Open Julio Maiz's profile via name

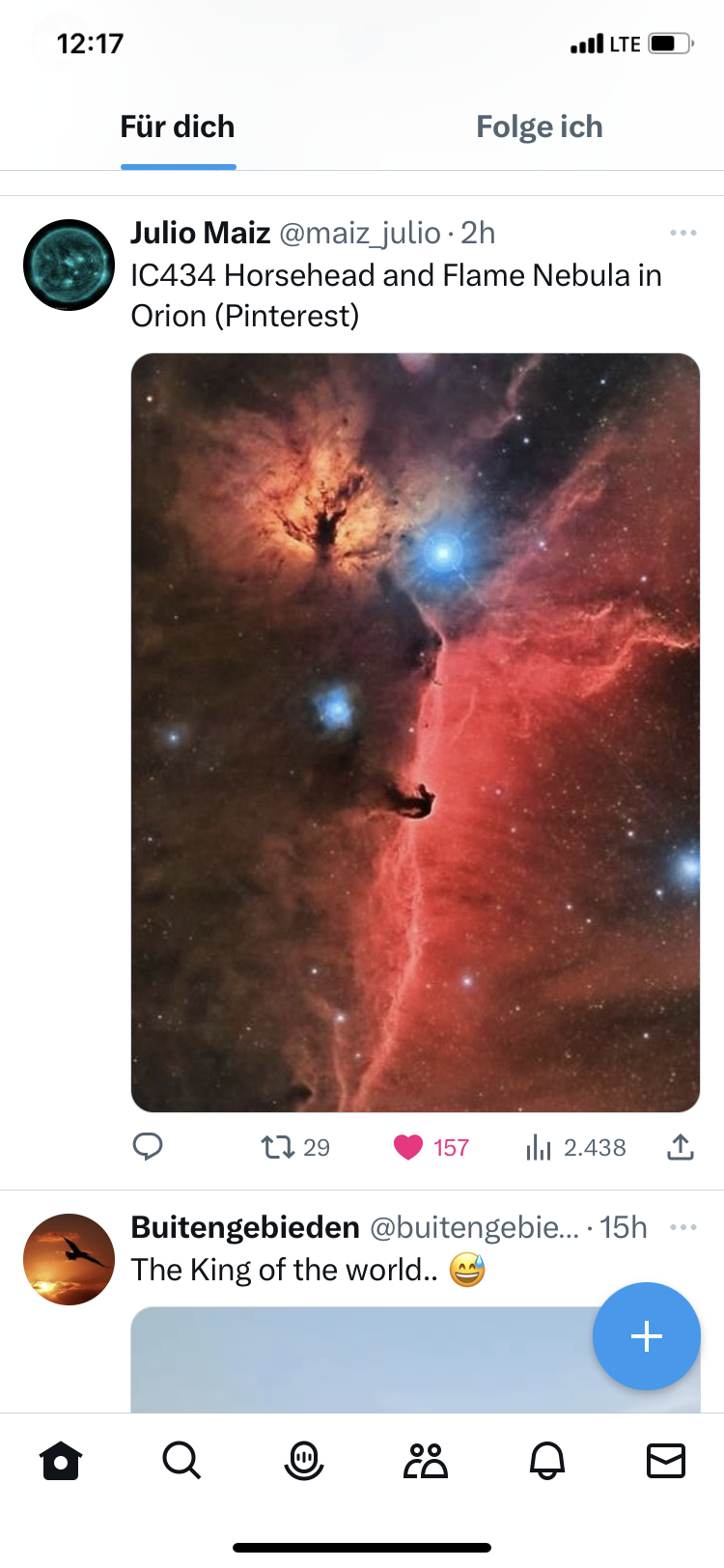(x=201, y=233)
